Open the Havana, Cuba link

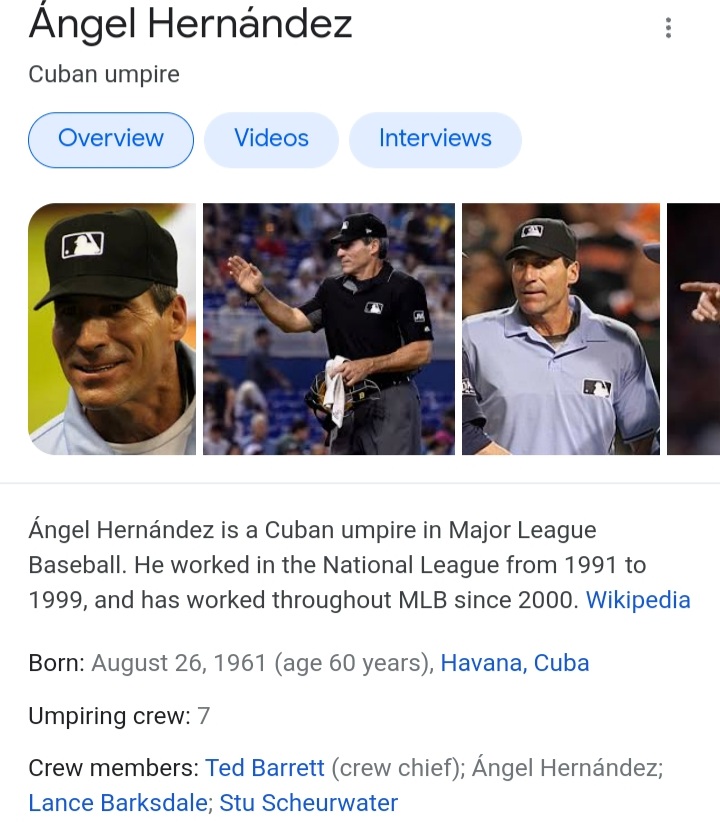514,663
